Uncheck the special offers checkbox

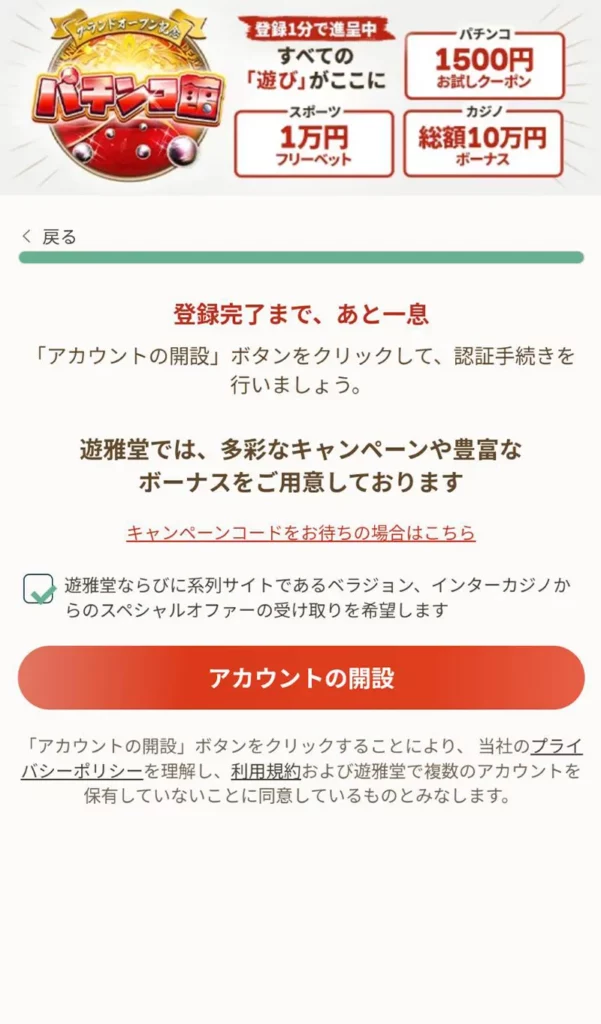point(39,590)
